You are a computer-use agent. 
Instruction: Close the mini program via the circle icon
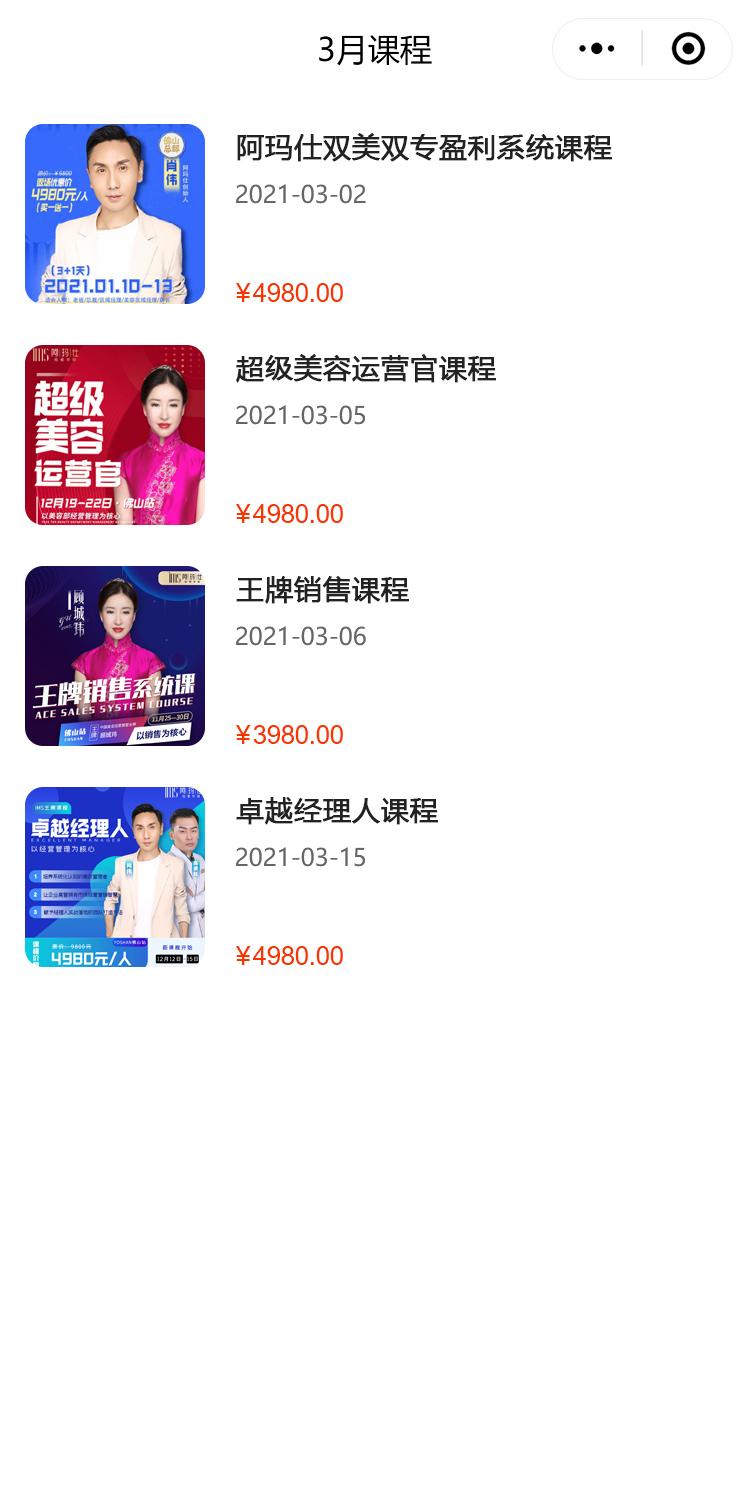pyautogui.click(x=688, y=49)
